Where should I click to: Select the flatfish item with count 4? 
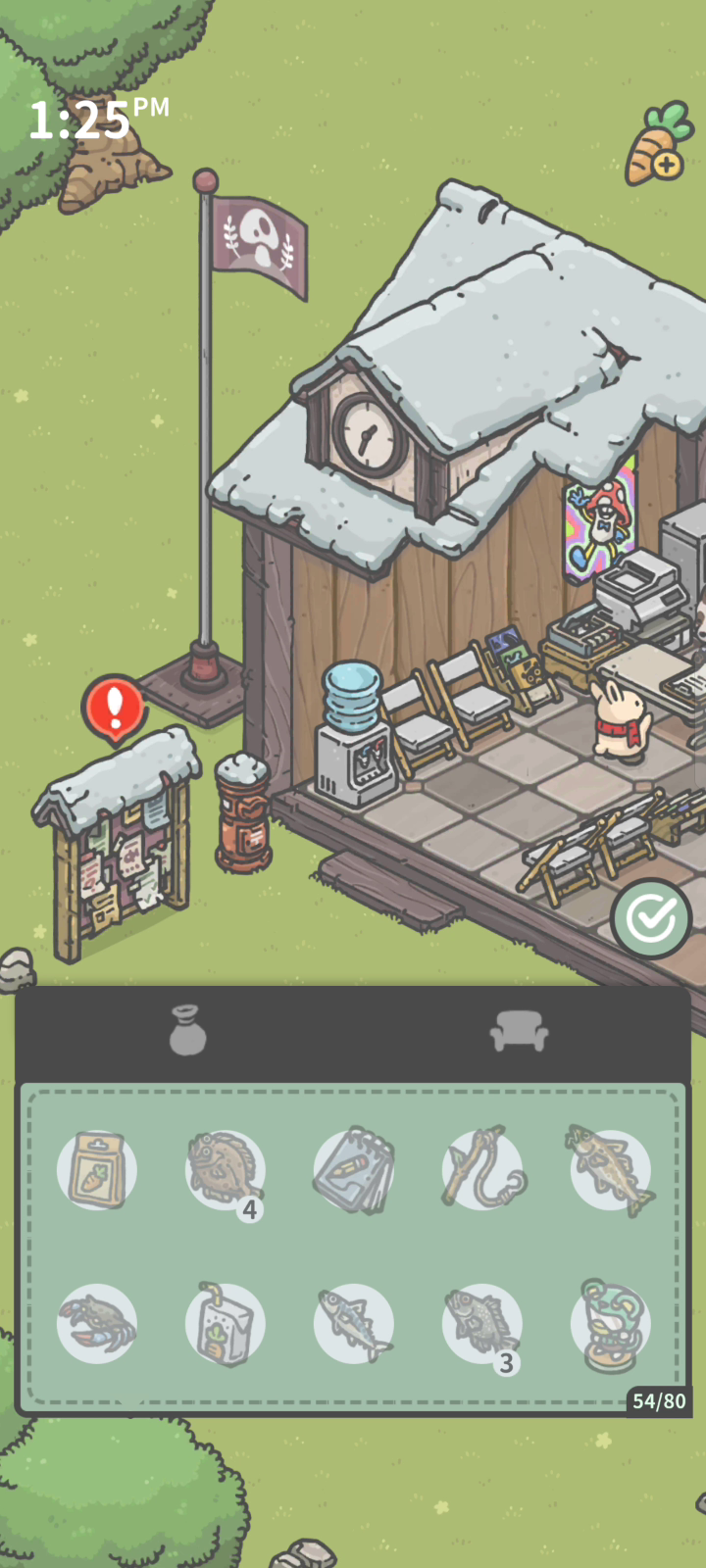[226, 1172]
